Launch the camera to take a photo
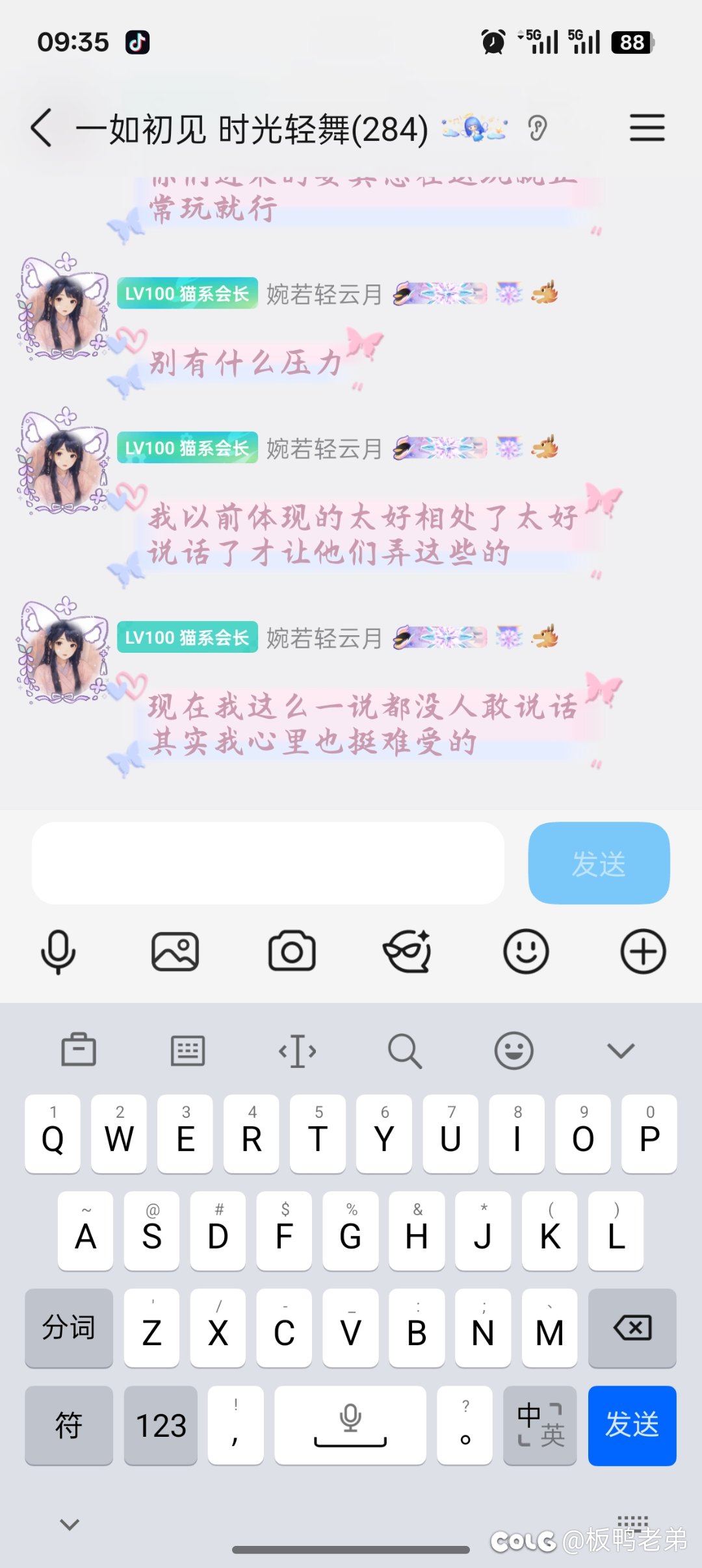 tap(292, 952)
